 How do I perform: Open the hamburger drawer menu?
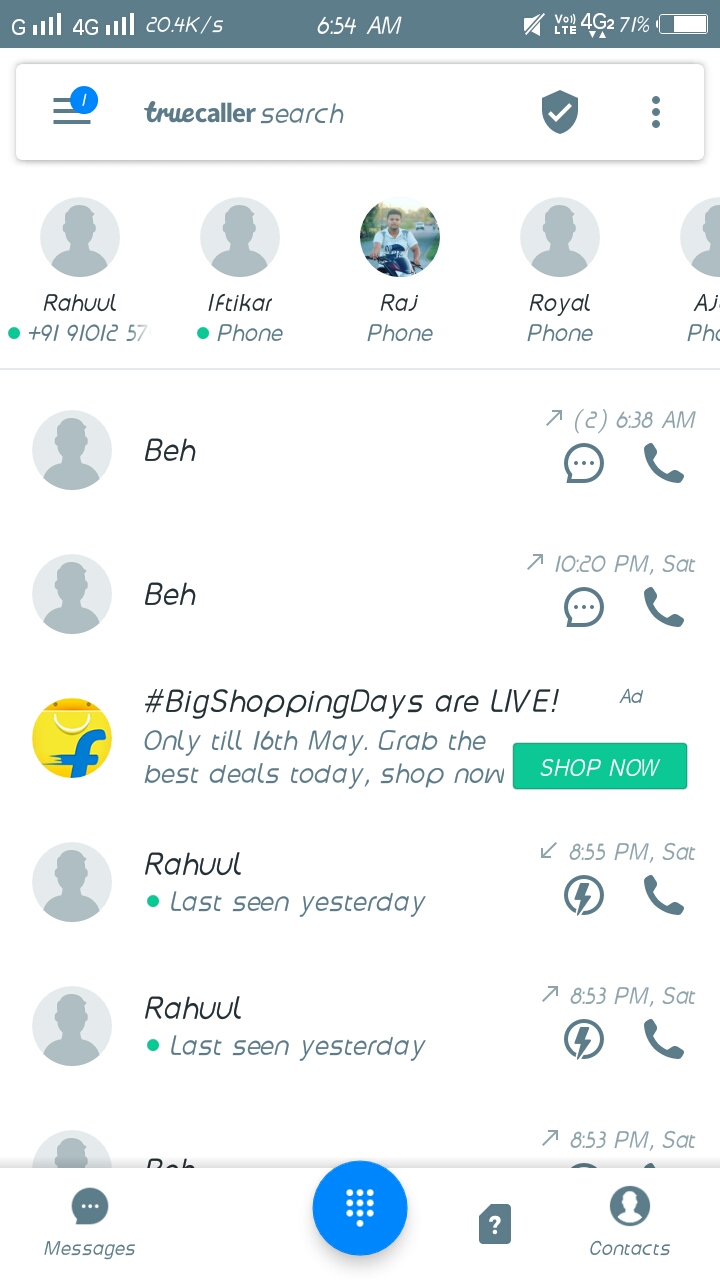coord(73,111)
